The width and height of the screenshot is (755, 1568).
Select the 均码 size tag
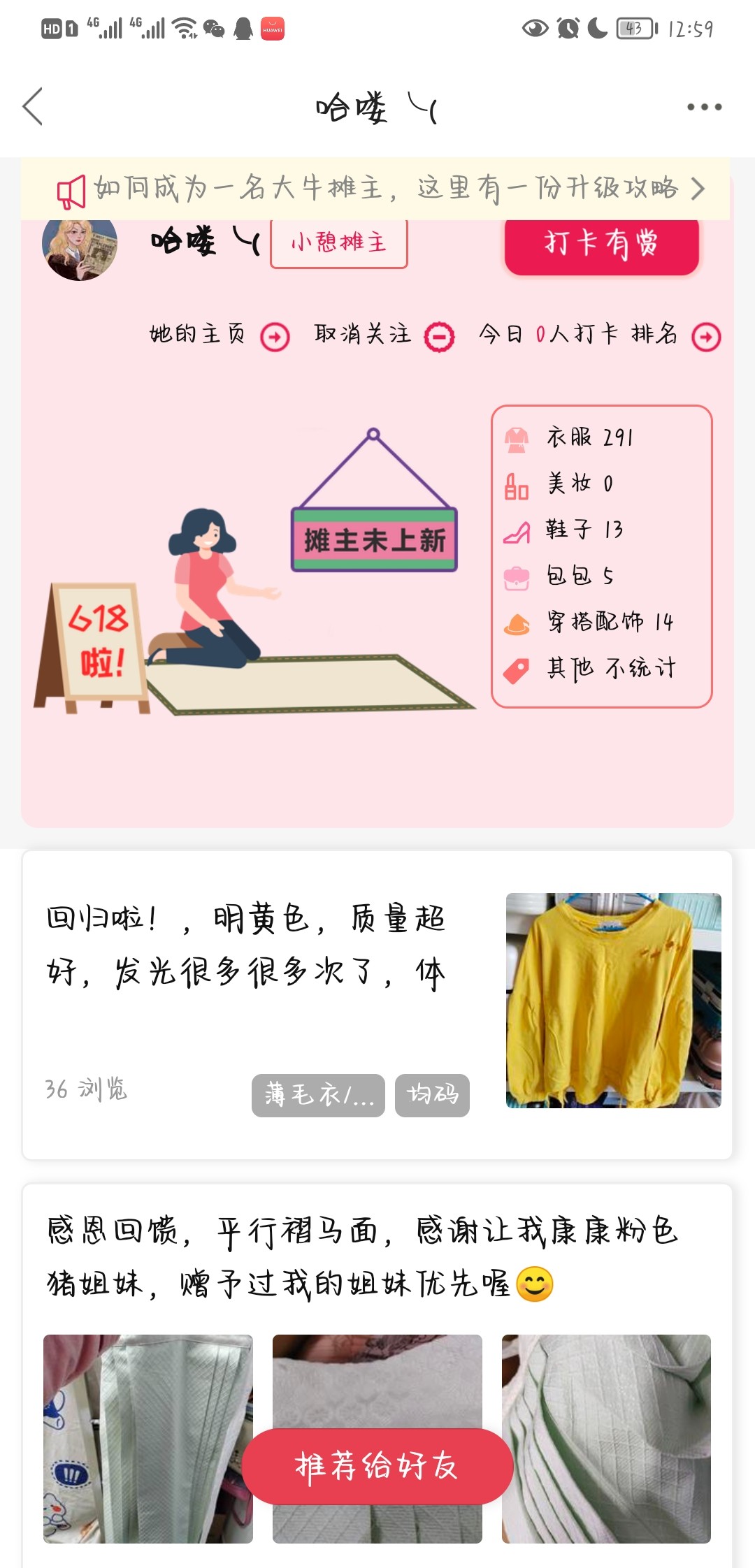pyautogui.click(x=432, y=1095)
